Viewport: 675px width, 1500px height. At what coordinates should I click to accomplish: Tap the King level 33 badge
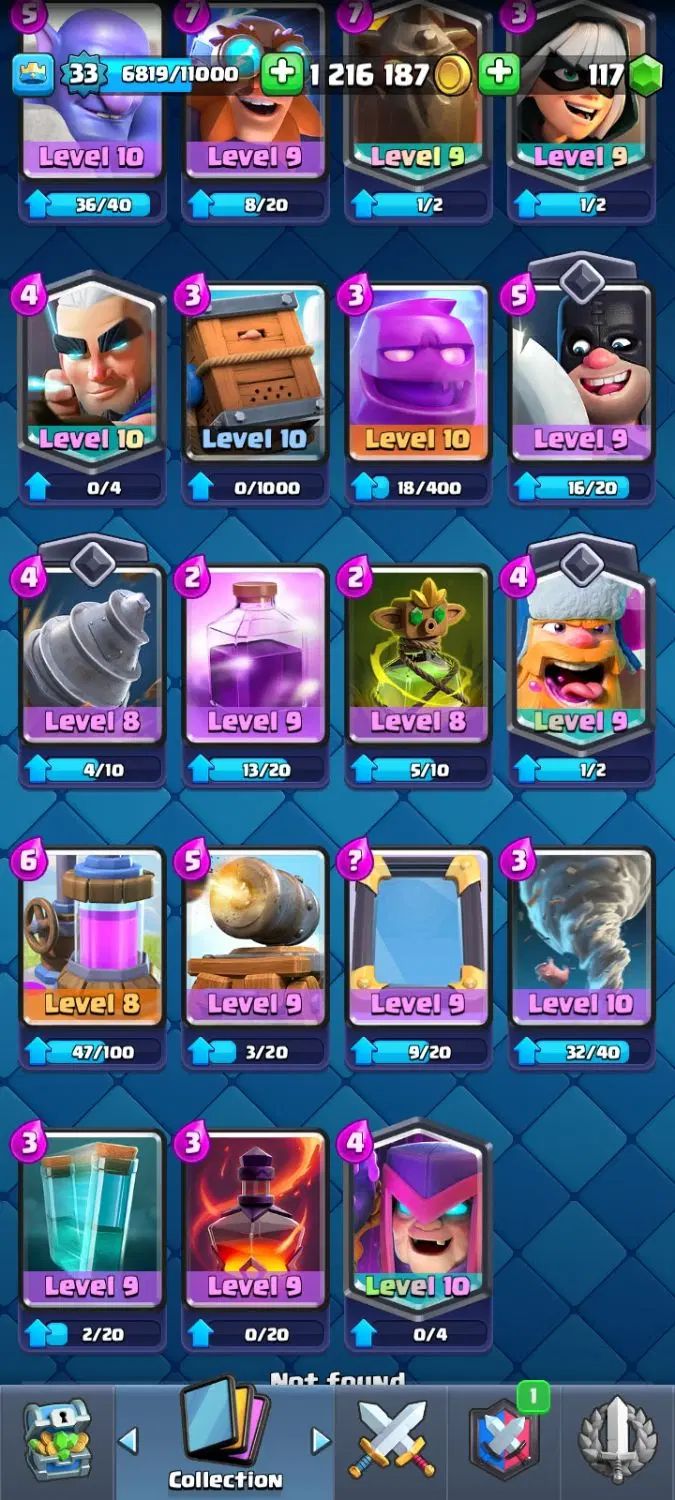pyautogui.click(x=80, y=75)
